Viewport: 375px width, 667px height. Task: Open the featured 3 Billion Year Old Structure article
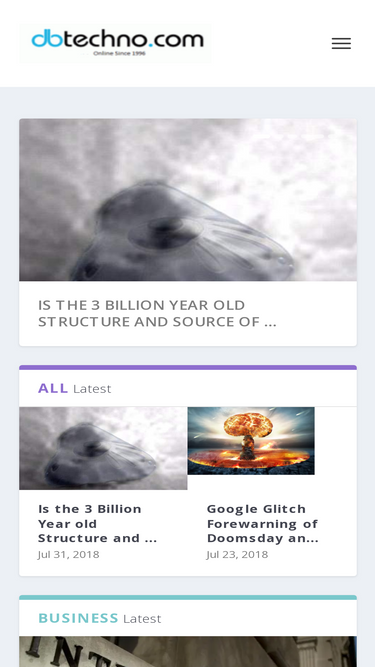(157, 313)
